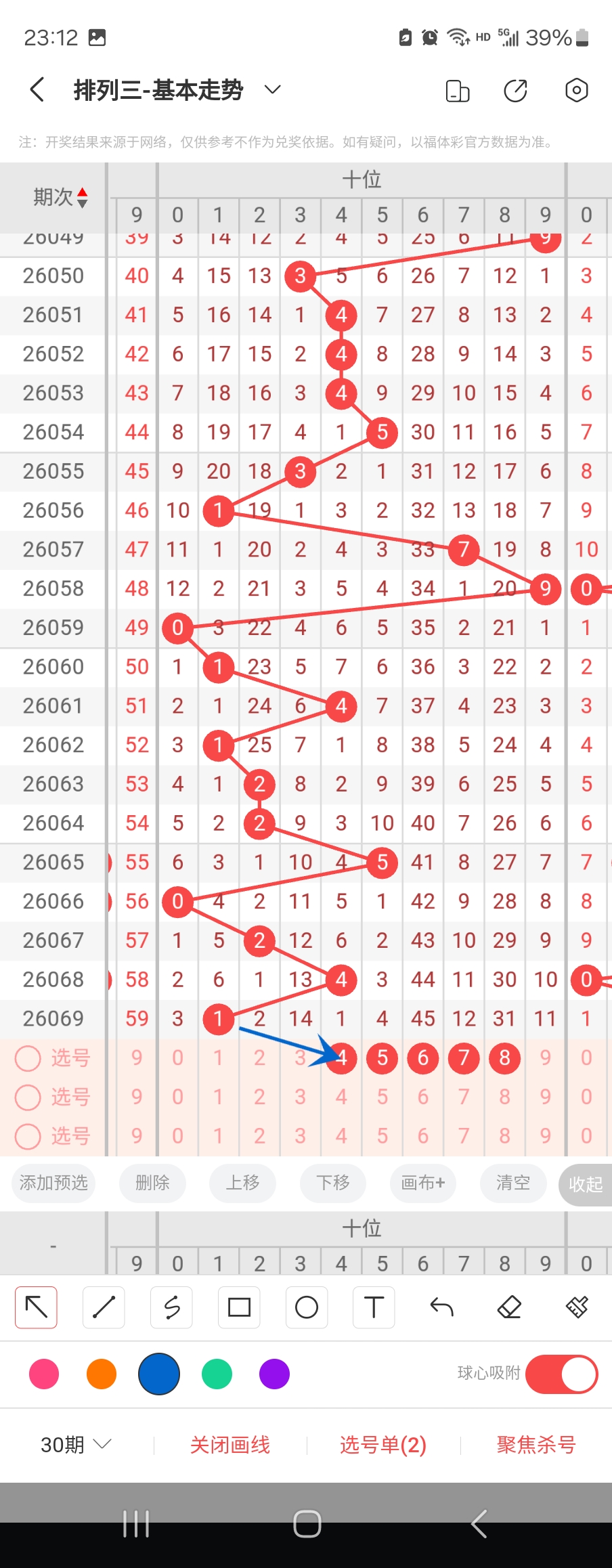Select the arrow drawing tool
612x1568 pixels.
(x=36, y=1307)
